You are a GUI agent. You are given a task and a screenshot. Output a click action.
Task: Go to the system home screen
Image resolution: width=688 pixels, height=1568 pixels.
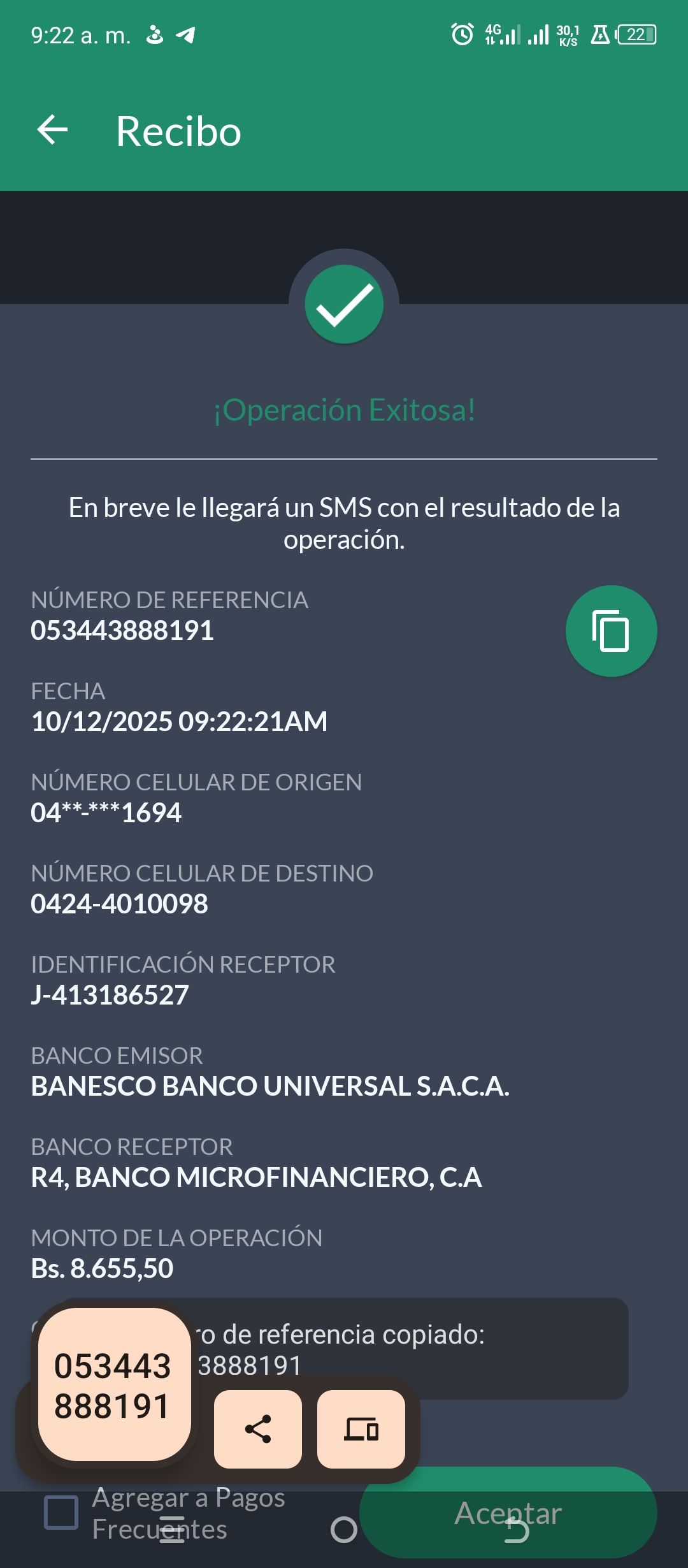click(344, 1530)
